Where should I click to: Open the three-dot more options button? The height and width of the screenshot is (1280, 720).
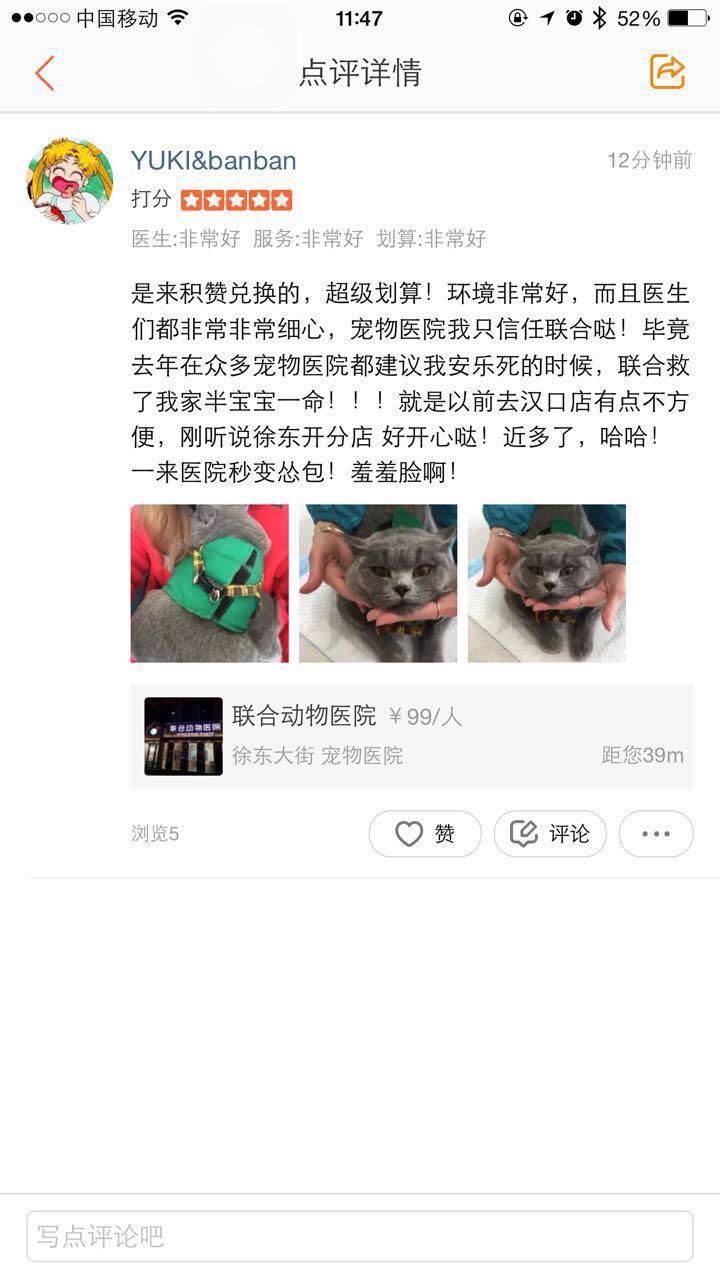coord(656,834)
